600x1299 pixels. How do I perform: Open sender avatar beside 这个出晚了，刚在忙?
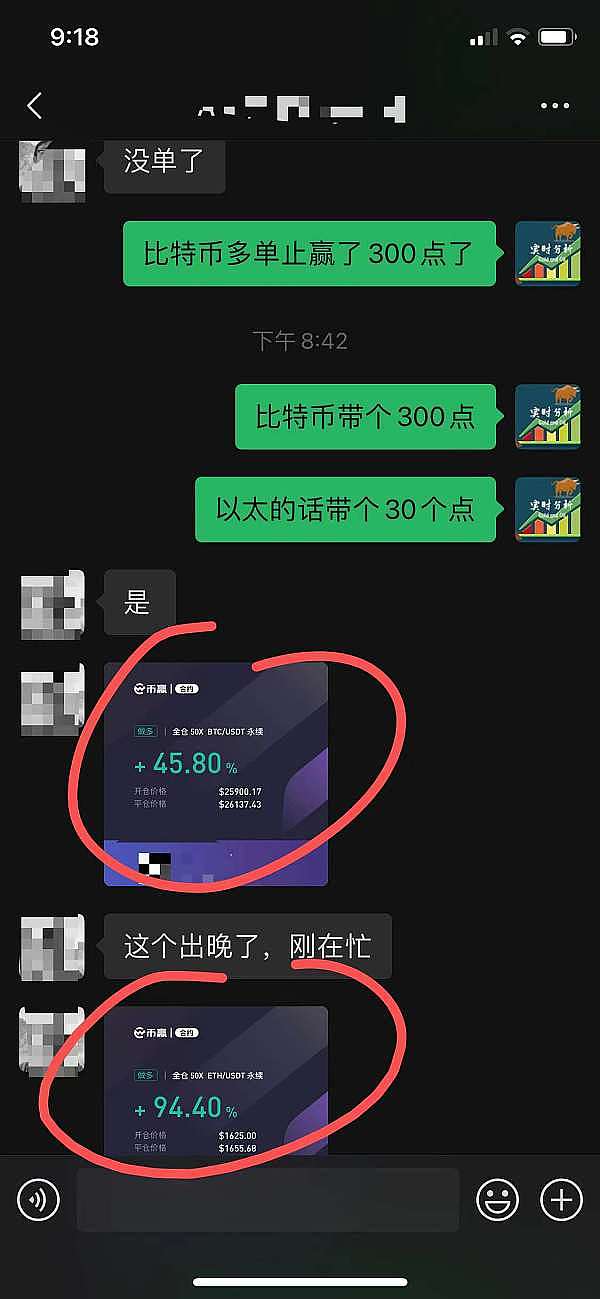52,947
